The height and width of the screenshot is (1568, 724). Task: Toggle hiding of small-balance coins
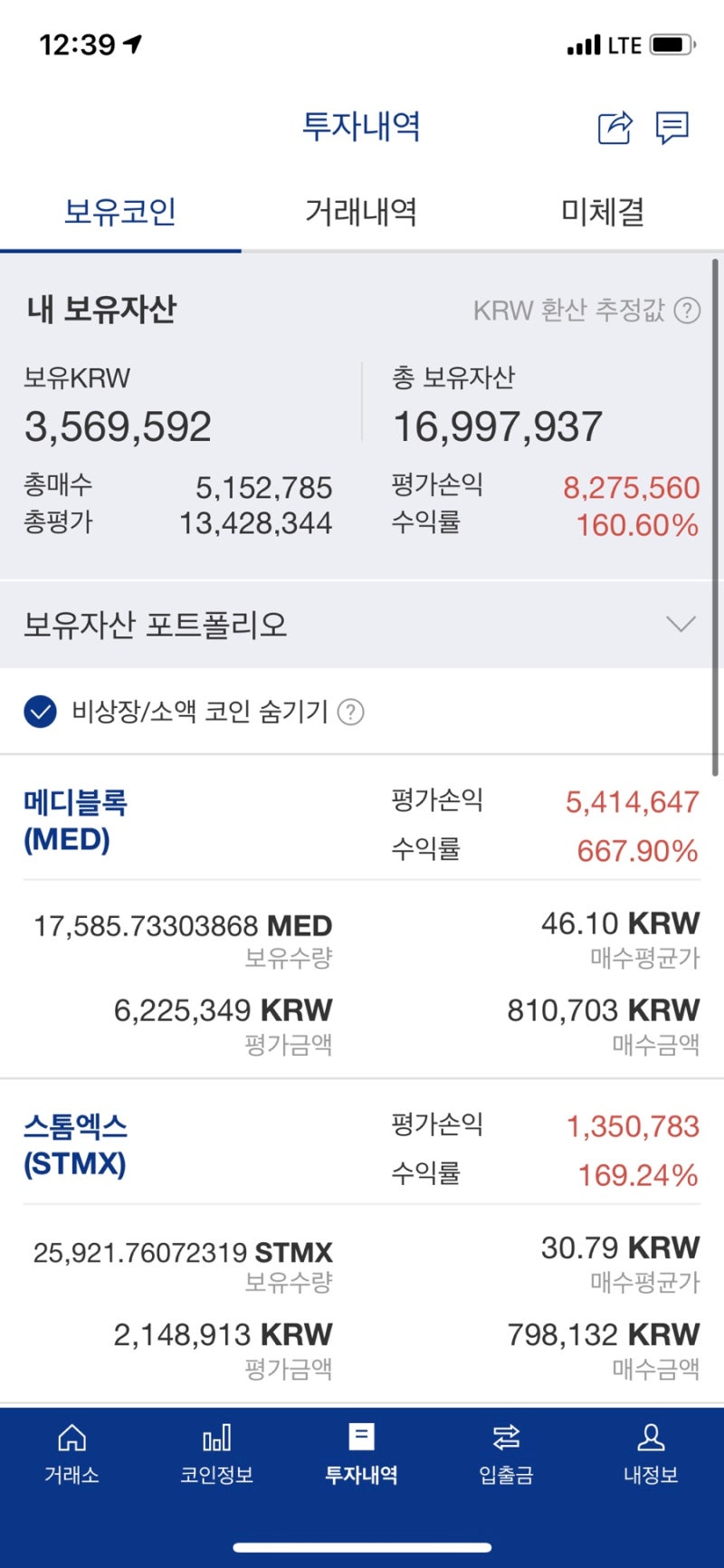click(36, 712)
